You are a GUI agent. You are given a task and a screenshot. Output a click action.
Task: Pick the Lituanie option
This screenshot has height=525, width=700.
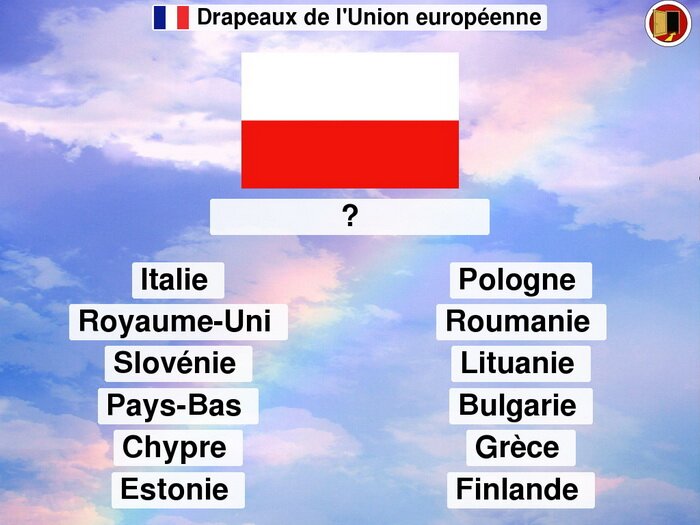pos(518,363)
